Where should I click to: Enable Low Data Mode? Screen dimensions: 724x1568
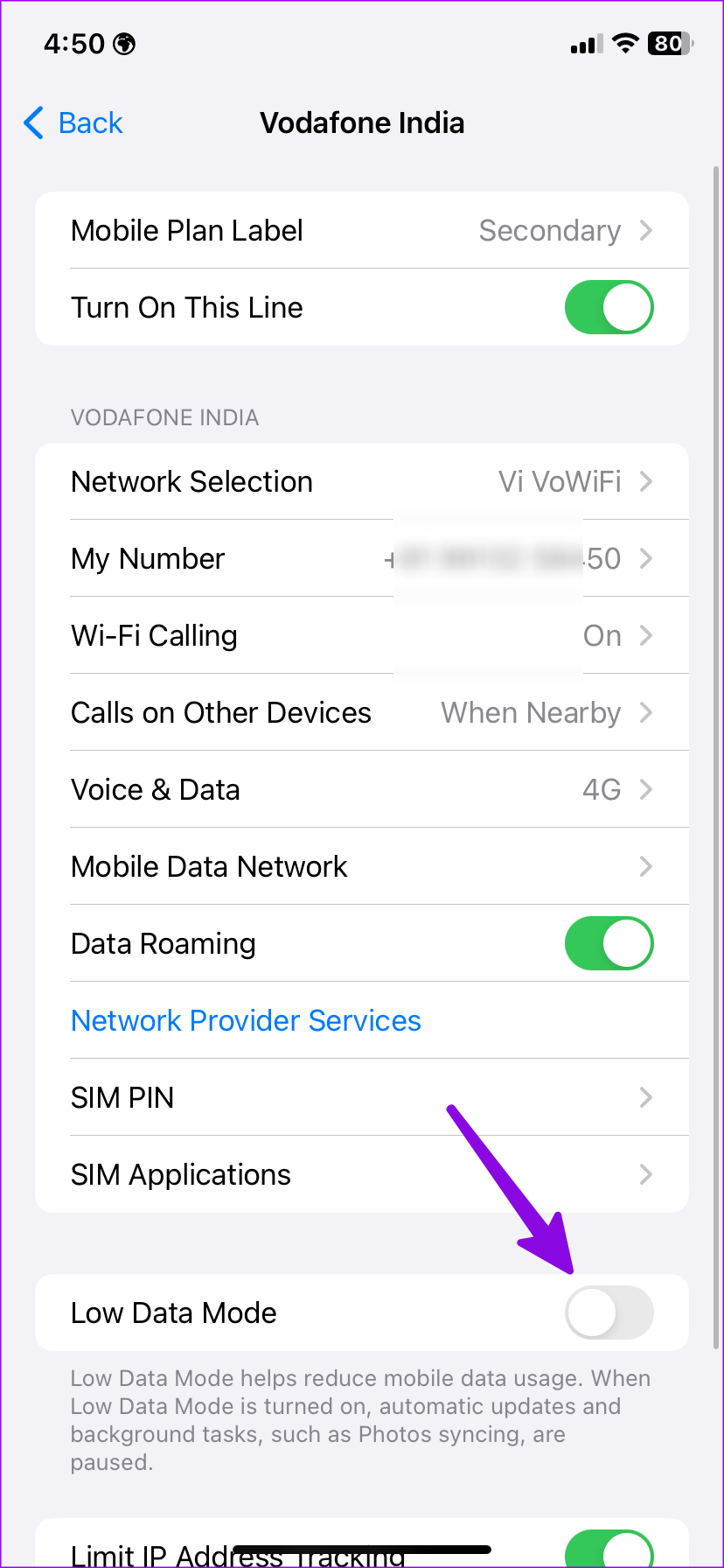pos(609,1312)
